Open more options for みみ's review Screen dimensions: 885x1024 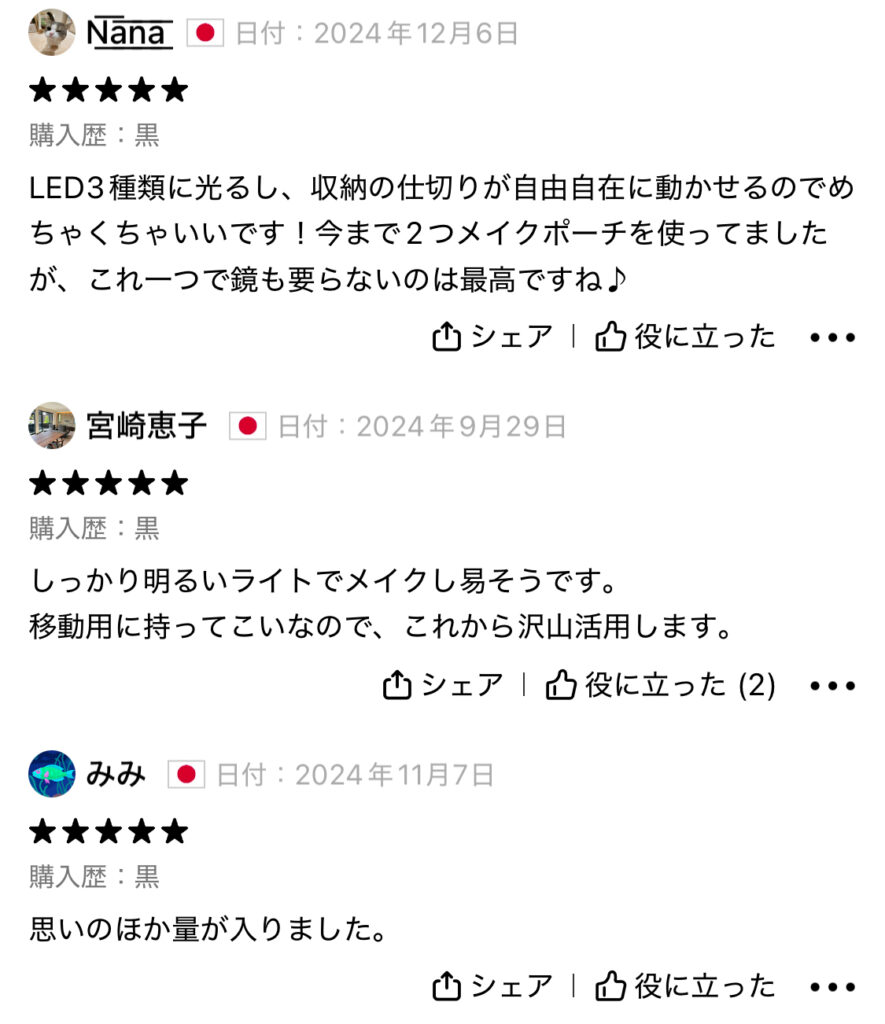click(832, 987)
